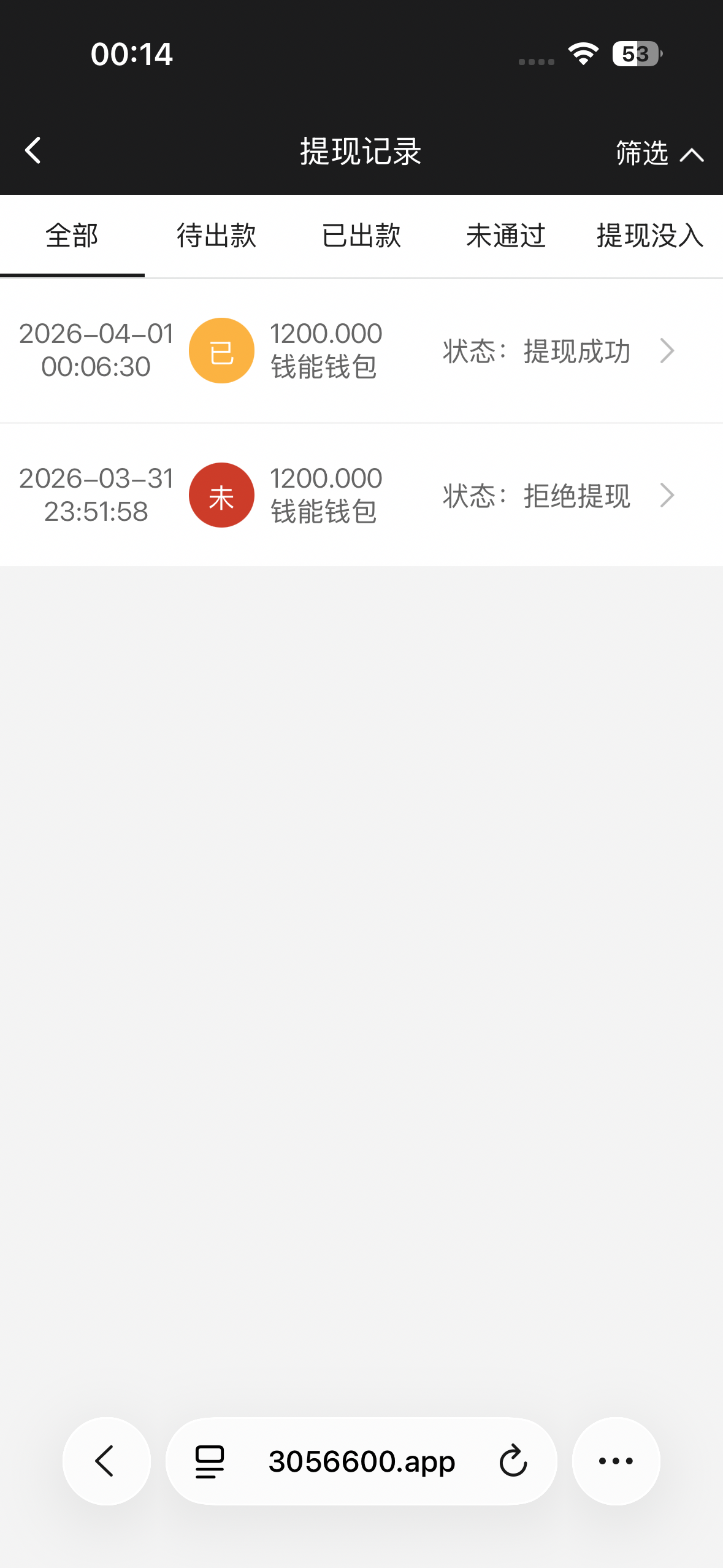The height and width of the screenshot is (1568, 723).
Task: Switch to the 已出款 tab
Action: tap(361, 236)
